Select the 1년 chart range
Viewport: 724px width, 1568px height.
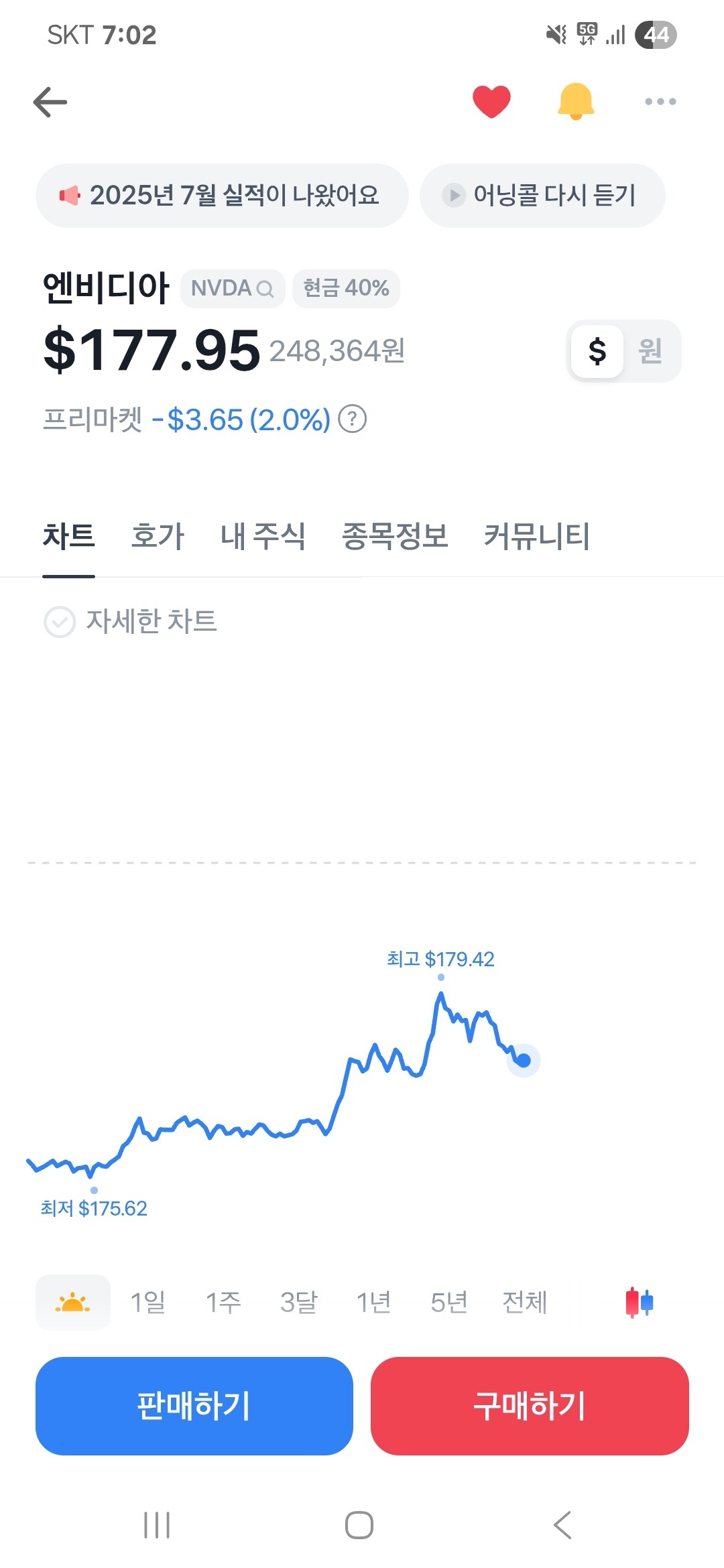coord(373,1303)
